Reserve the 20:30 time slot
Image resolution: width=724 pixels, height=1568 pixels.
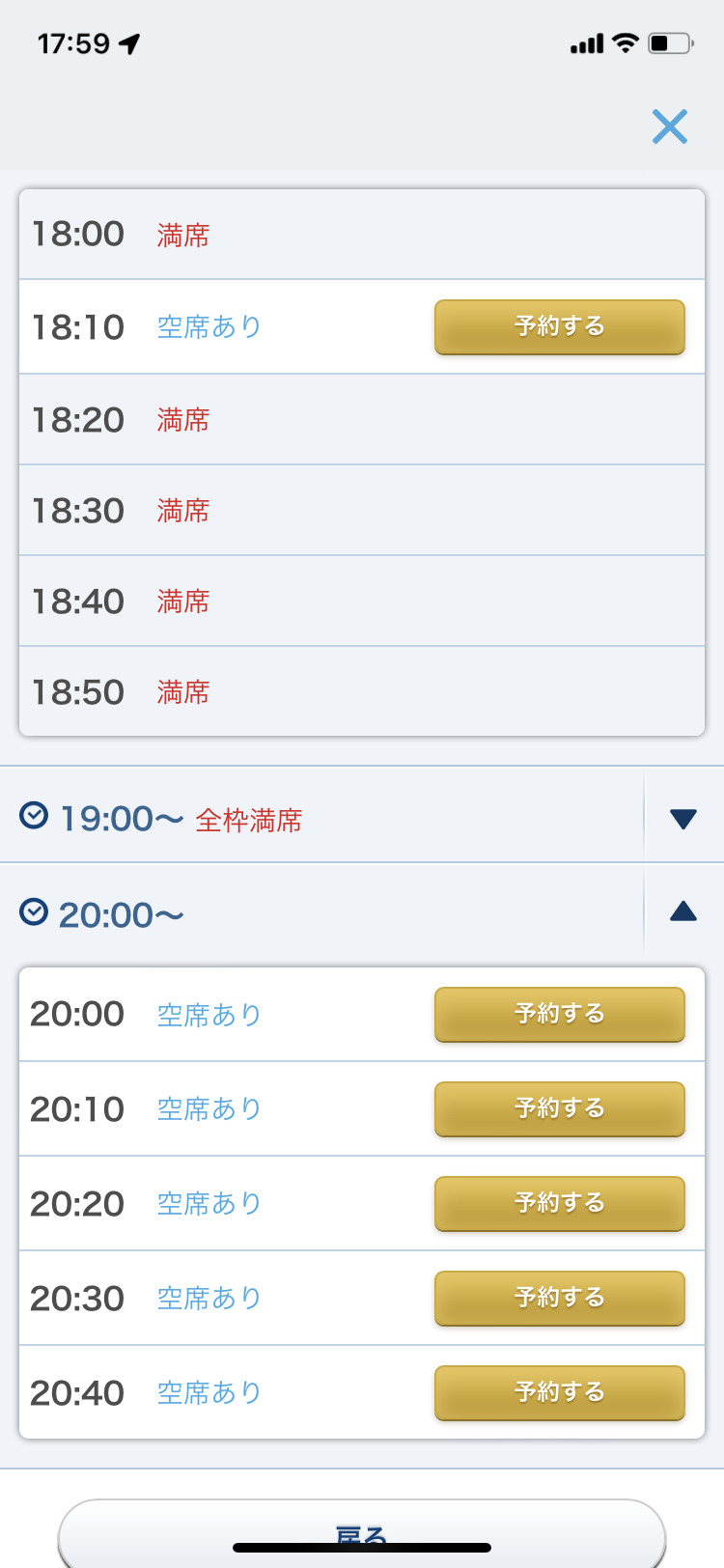[x=560, y=1298]
